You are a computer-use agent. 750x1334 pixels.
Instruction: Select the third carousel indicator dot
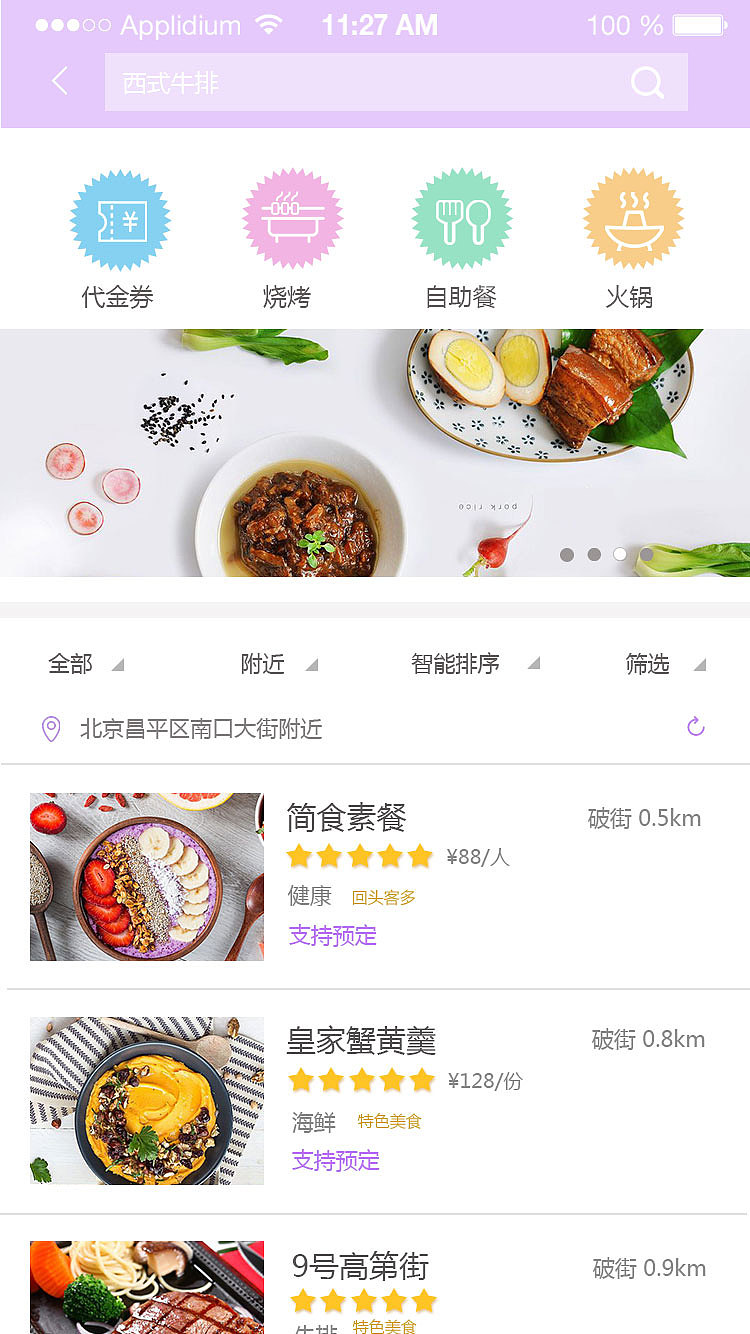[620, 555]
